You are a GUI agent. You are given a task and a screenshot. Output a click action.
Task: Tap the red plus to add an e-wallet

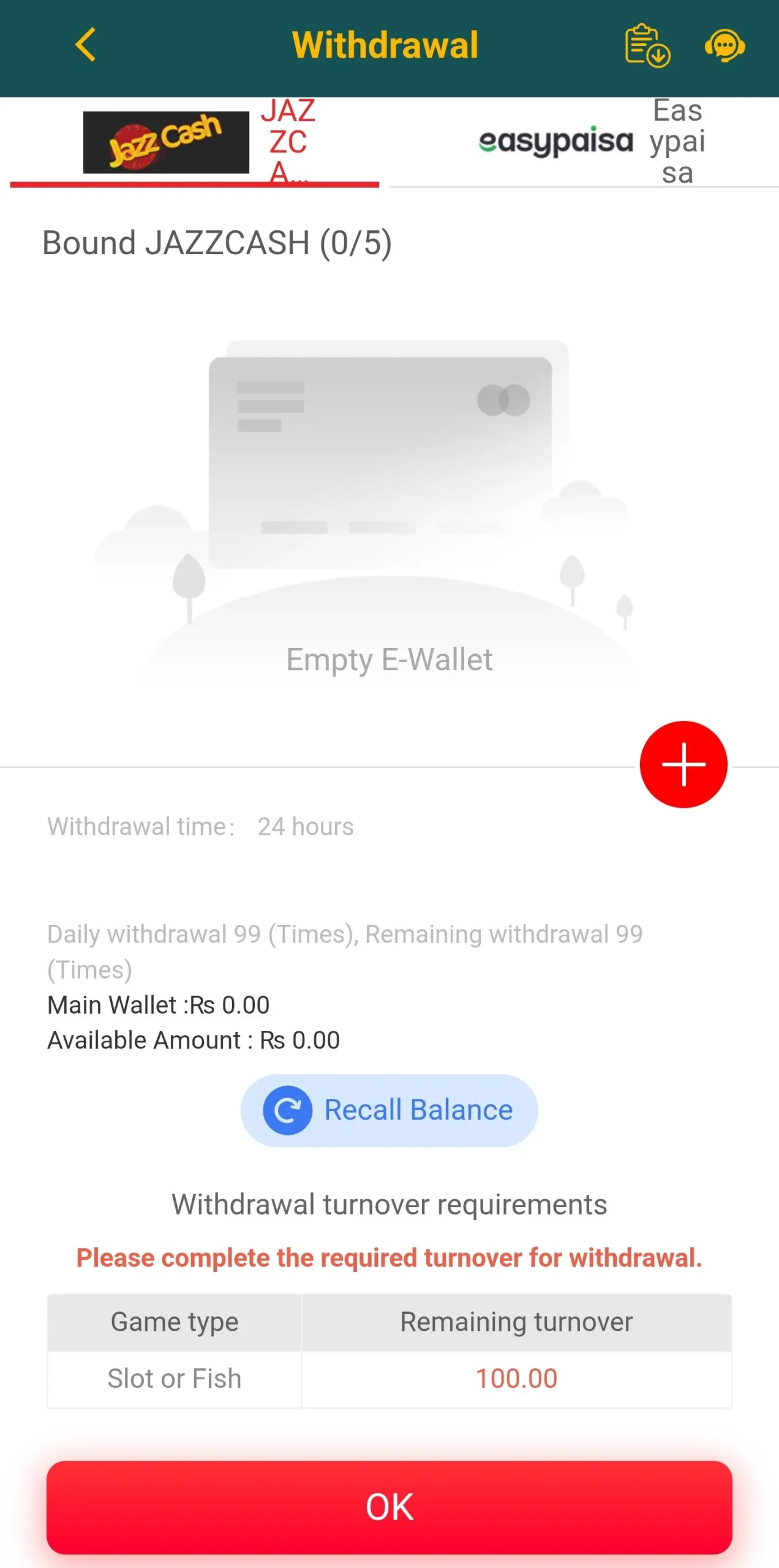683,764
